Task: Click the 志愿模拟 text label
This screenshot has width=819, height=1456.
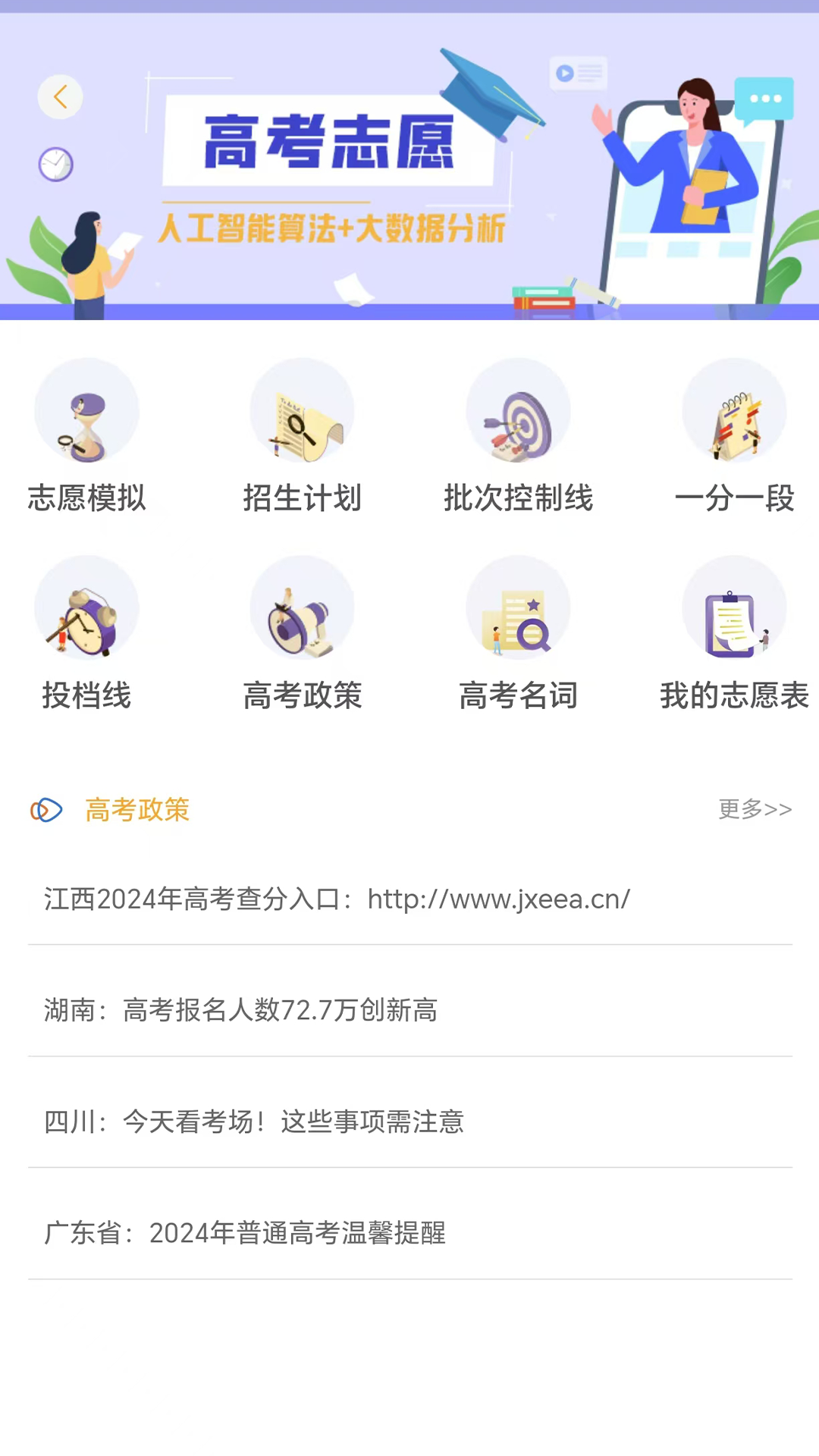Action: 86,499
